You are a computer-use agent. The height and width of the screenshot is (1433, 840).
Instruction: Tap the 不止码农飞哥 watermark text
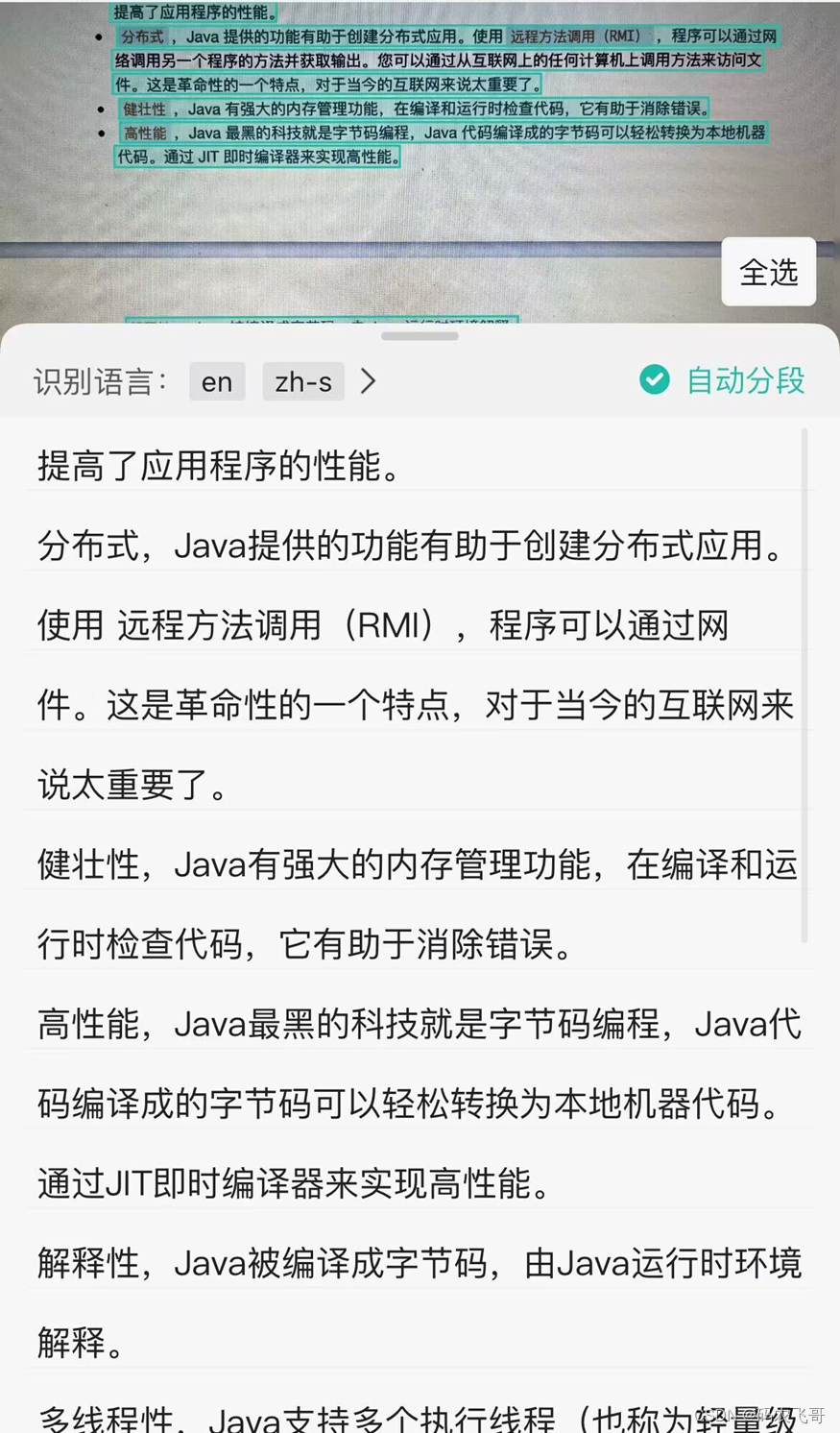(758, 1420)
